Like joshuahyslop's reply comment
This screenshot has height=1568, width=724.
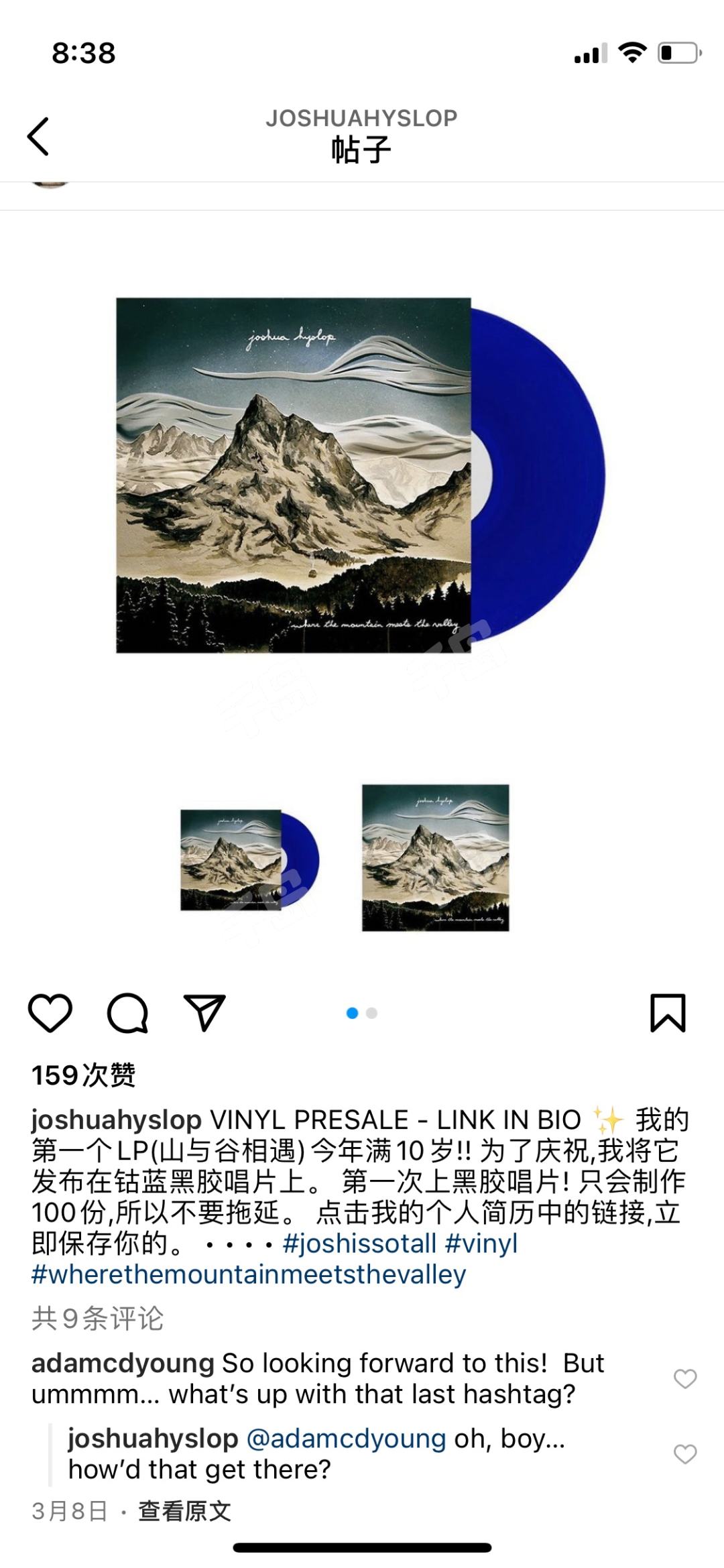click(x=684, y=1454)
